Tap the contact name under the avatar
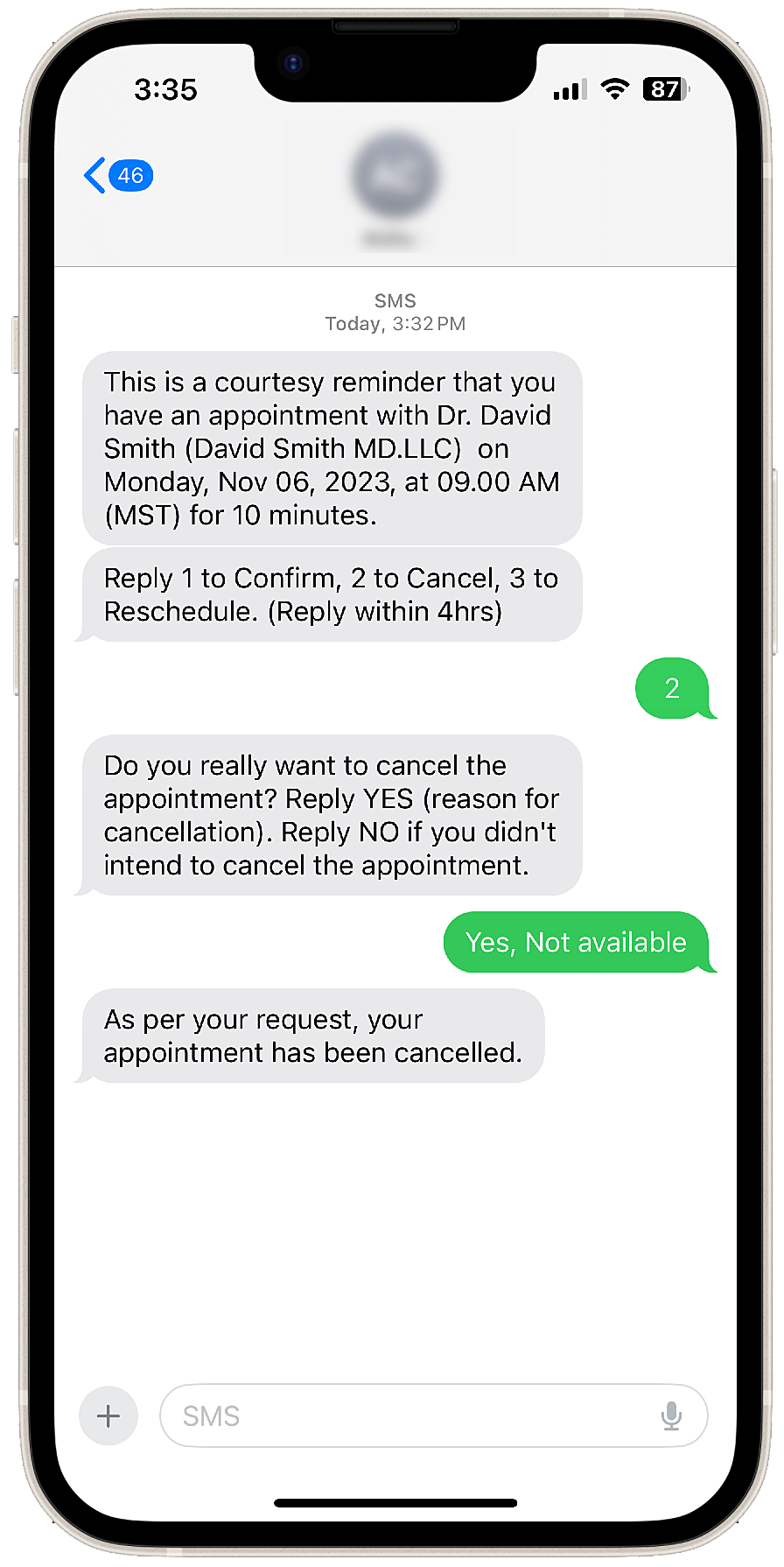This screenshot has height=1567, width=784. (x=394, y=237)
